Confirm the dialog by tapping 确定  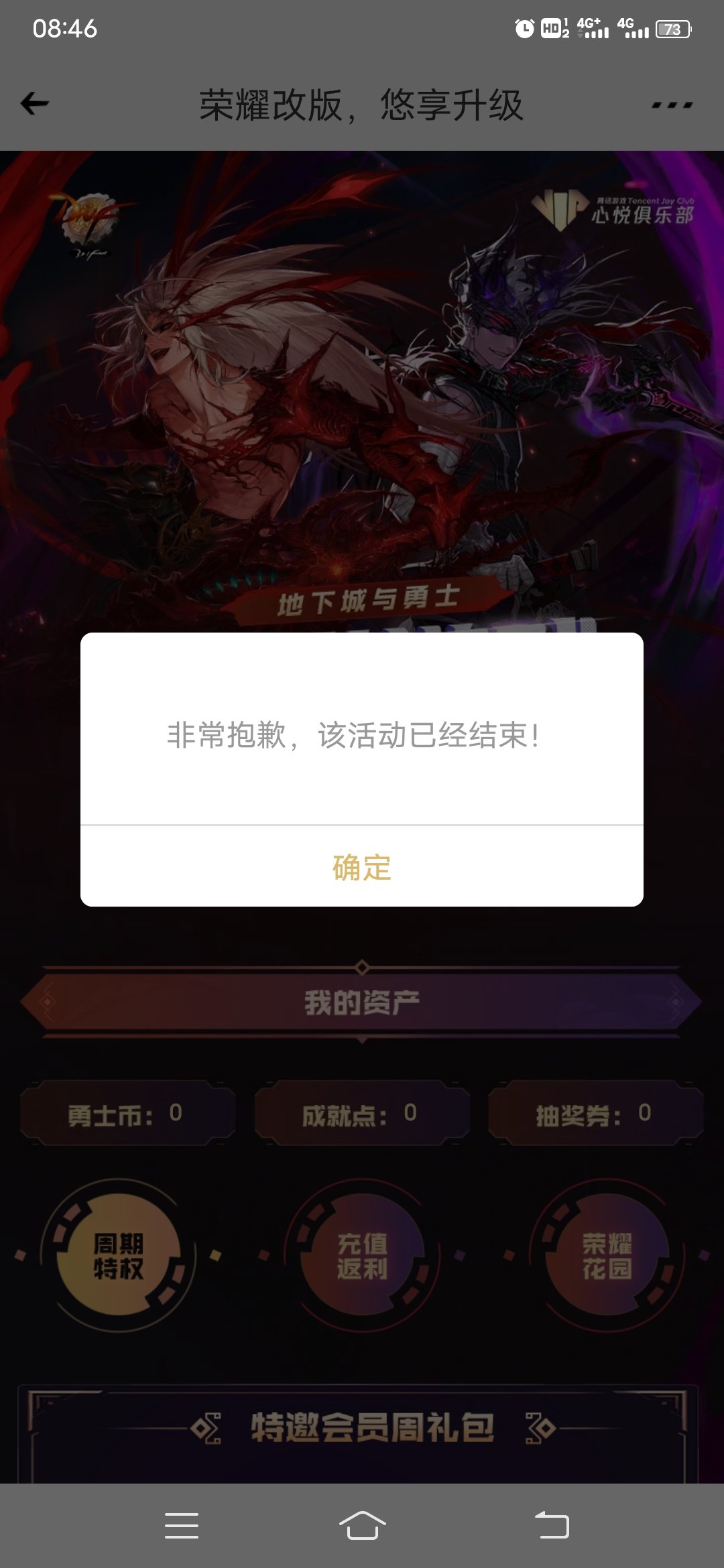pos(362,869)
